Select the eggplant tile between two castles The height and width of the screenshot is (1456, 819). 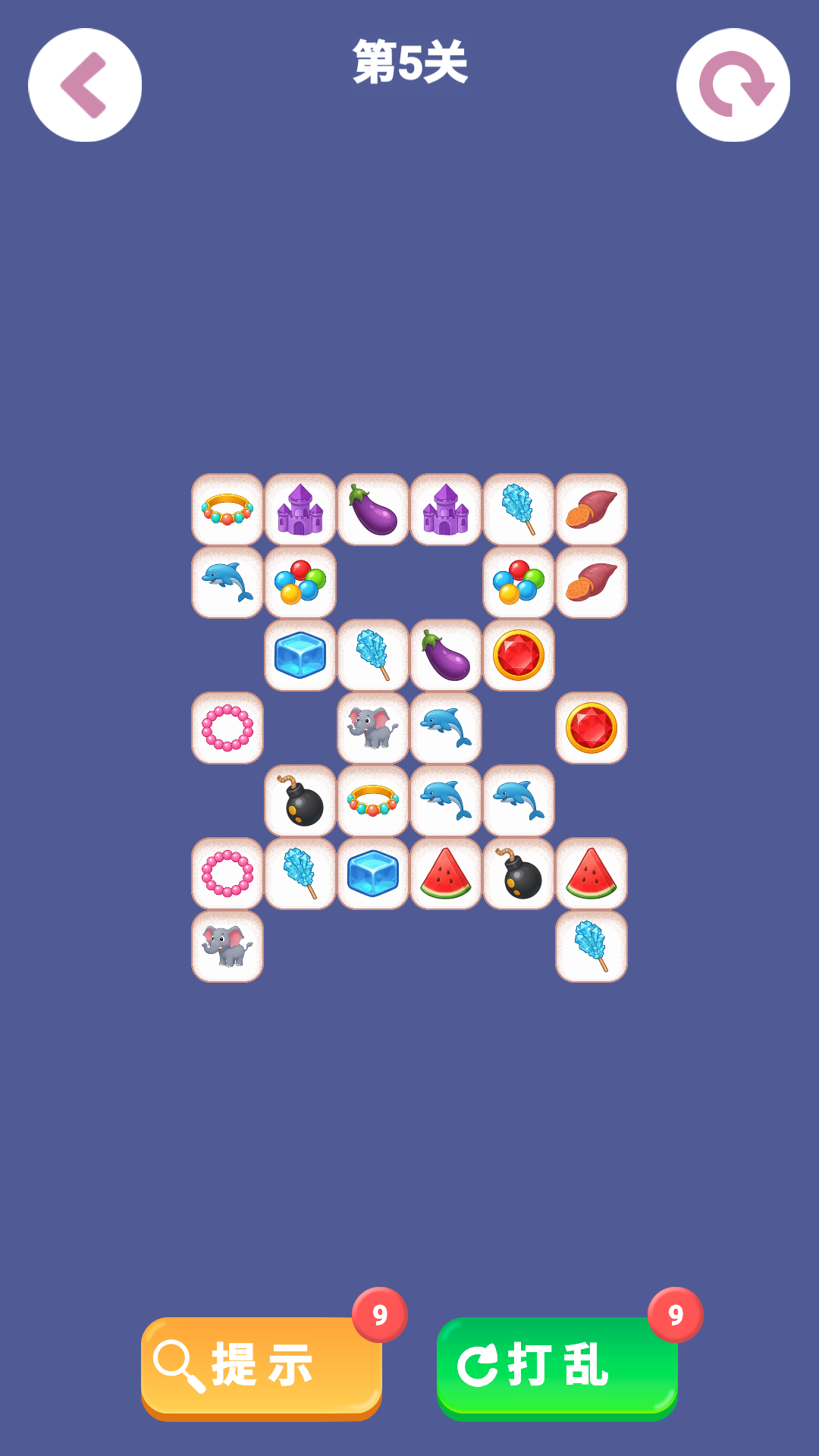373,510
